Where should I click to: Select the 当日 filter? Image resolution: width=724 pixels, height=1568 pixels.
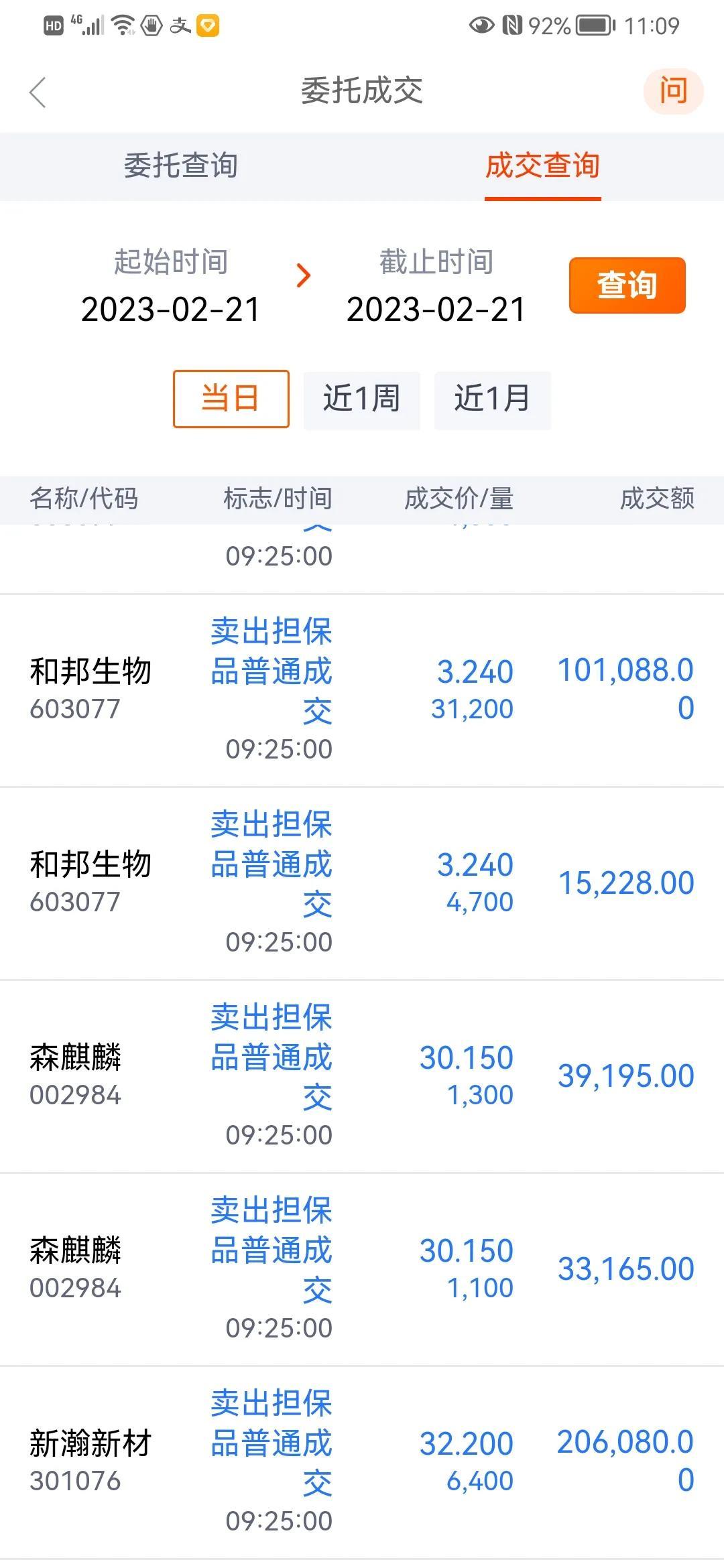(231, 399)
